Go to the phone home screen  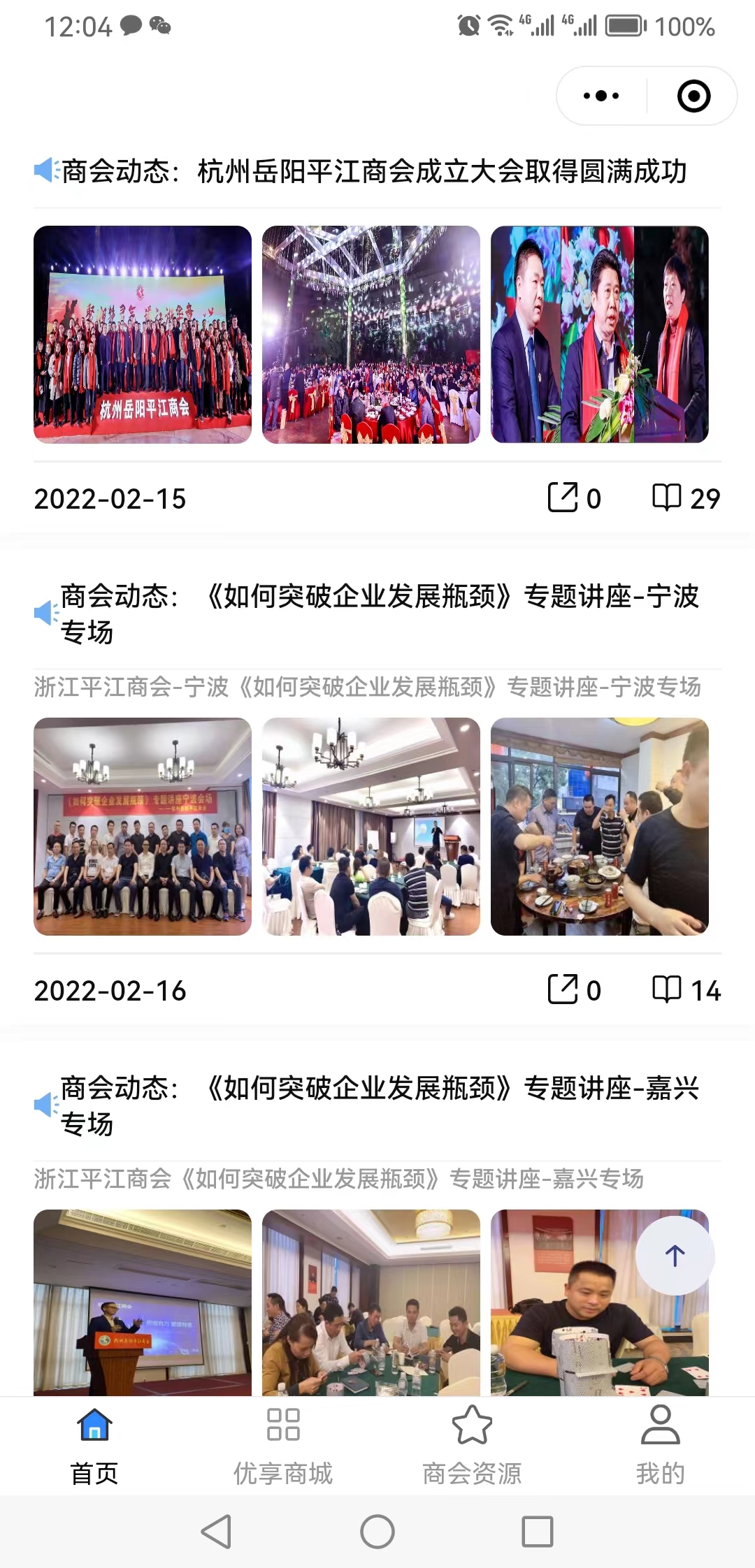point(377,1532)
